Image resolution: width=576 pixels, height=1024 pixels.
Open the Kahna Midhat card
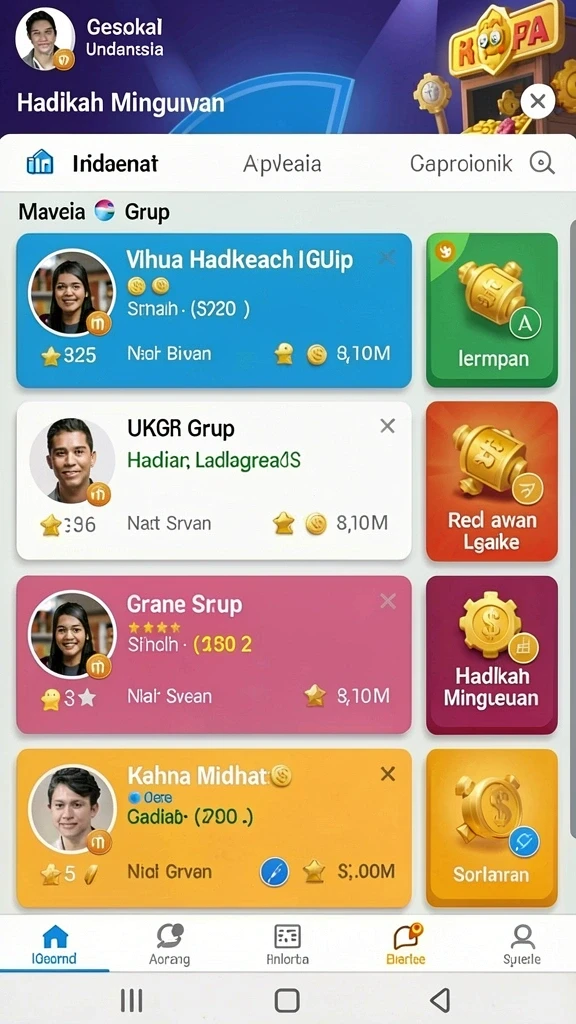click(214, 828)
